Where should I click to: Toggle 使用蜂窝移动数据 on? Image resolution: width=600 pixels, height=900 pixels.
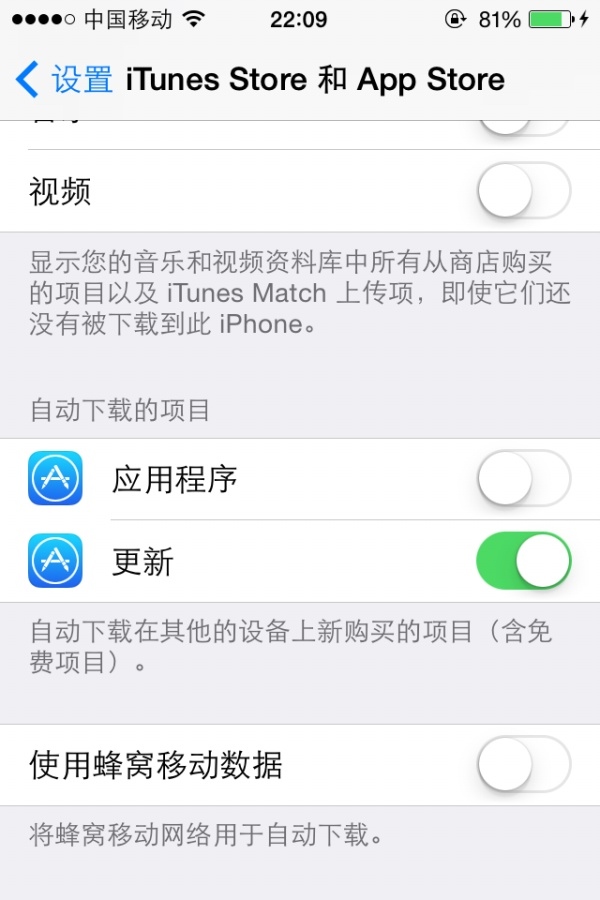point(523,766)
